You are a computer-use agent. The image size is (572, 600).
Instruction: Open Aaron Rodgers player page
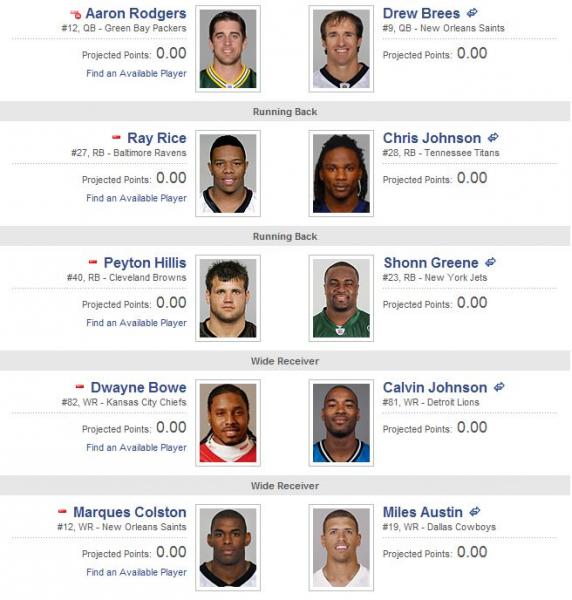tap(136, 13)
